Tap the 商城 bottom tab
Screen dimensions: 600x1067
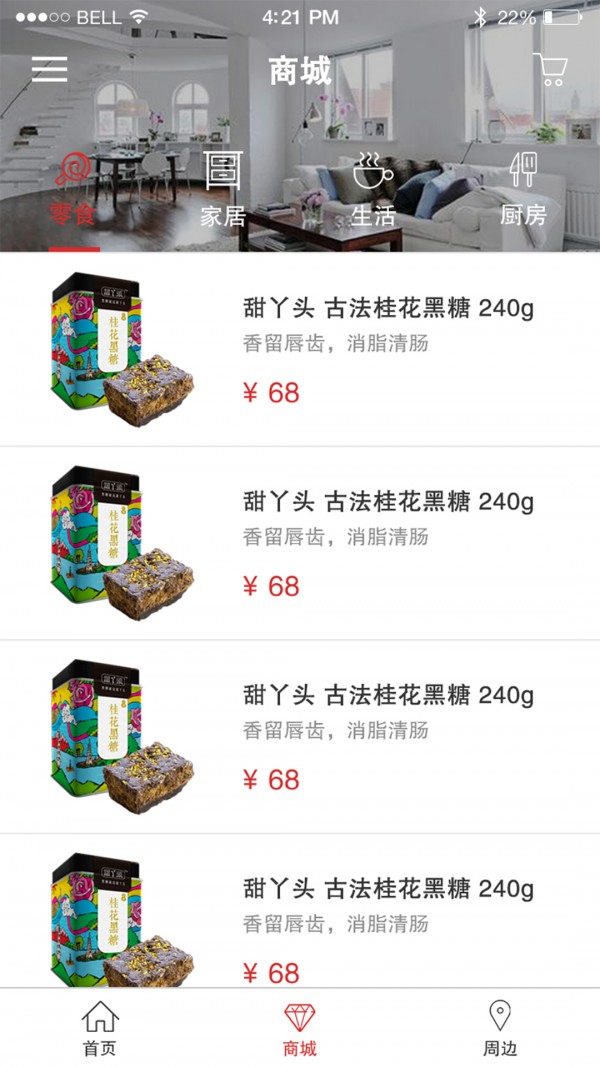click(x=300, y=1029)
